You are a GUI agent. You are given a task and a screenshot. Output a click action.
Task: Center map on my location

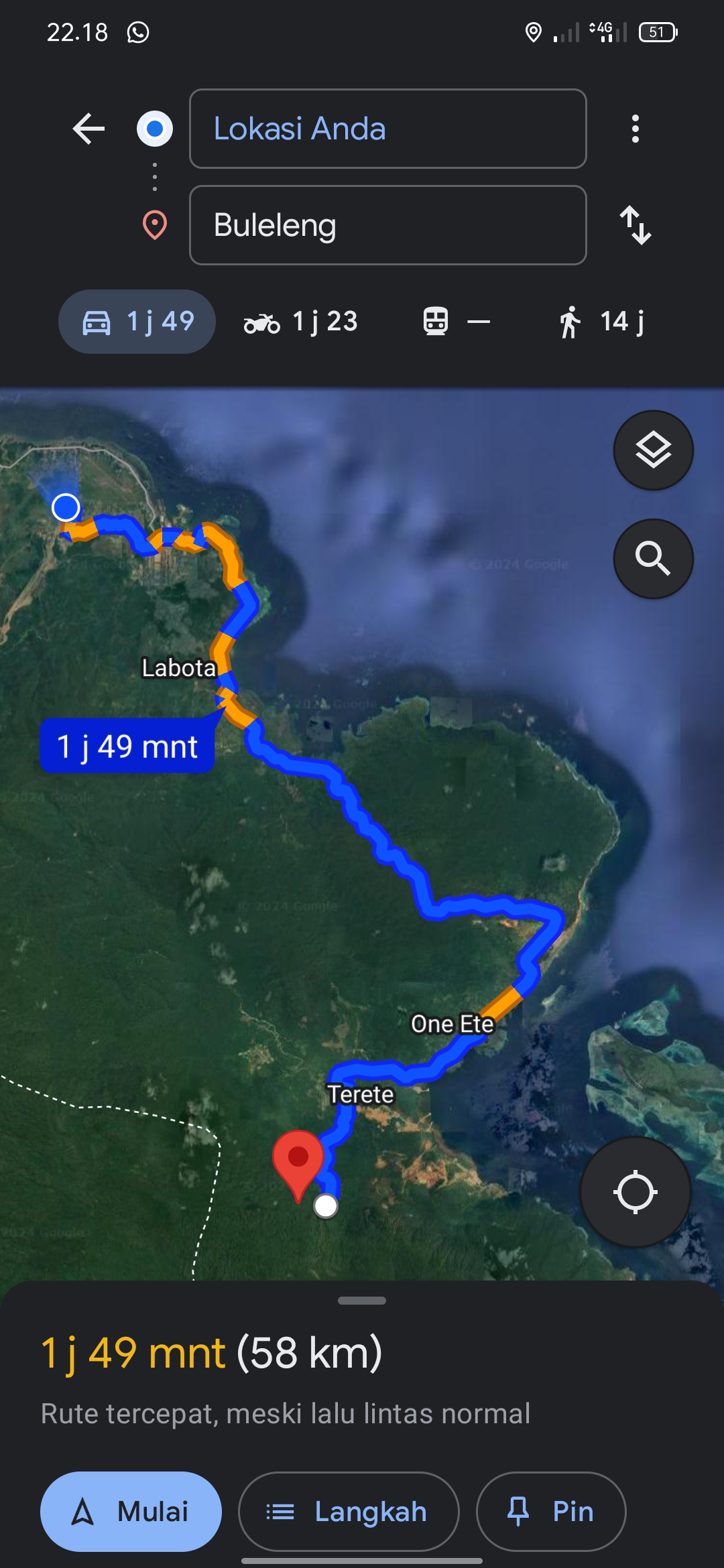635,1192
